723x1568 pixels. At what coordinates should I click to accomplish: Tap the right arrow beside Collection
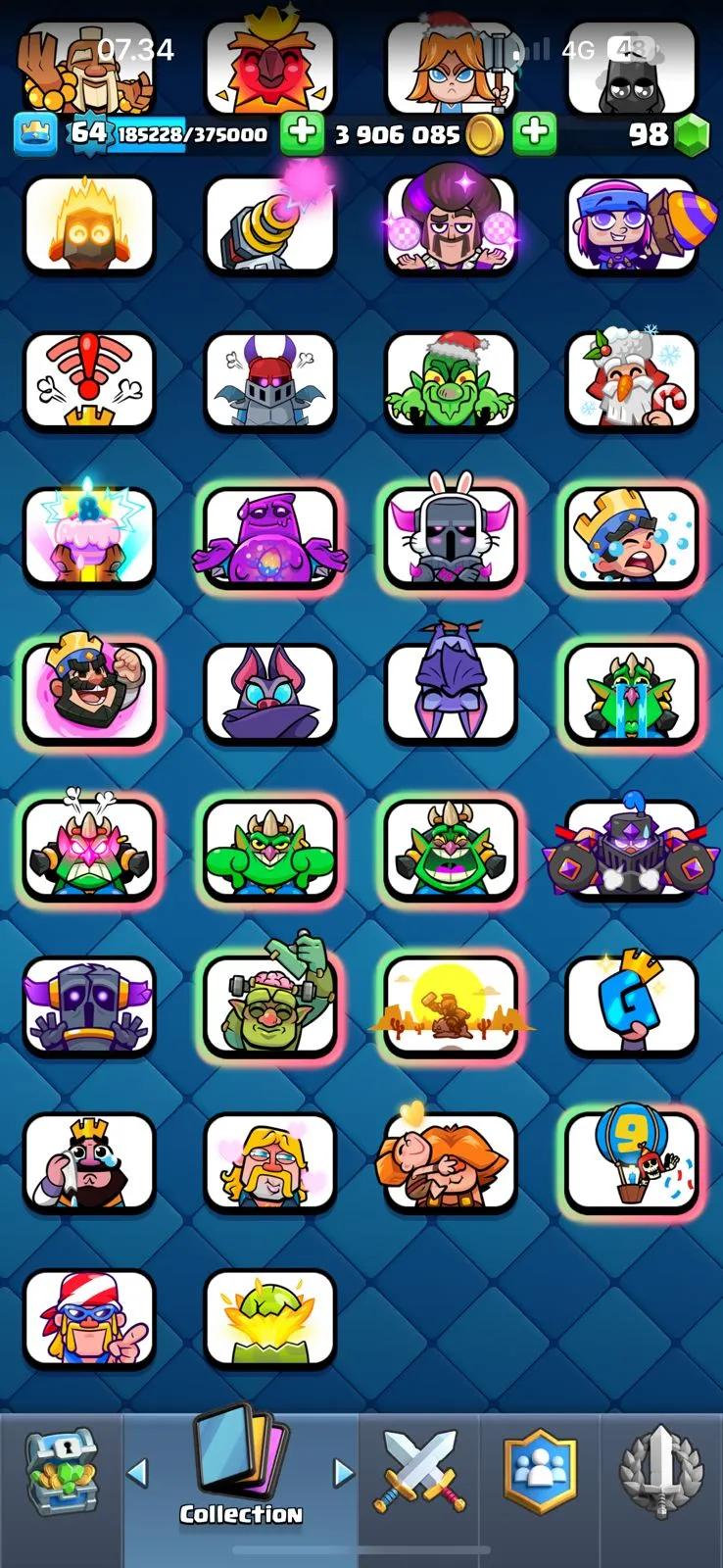tap(343, 1471)
